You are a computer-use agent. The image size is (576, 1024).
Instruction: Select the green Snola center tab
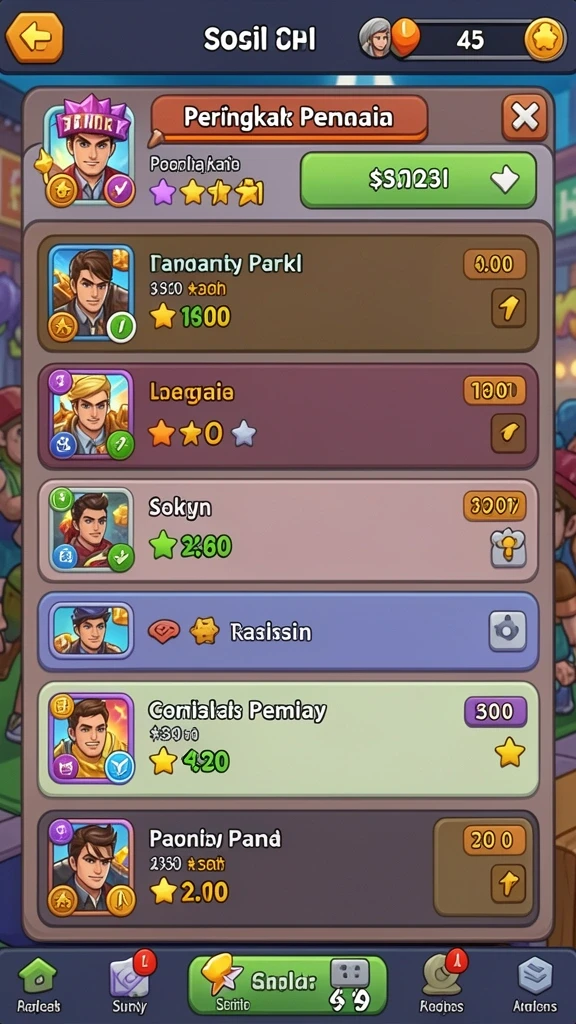coord(287,985)
